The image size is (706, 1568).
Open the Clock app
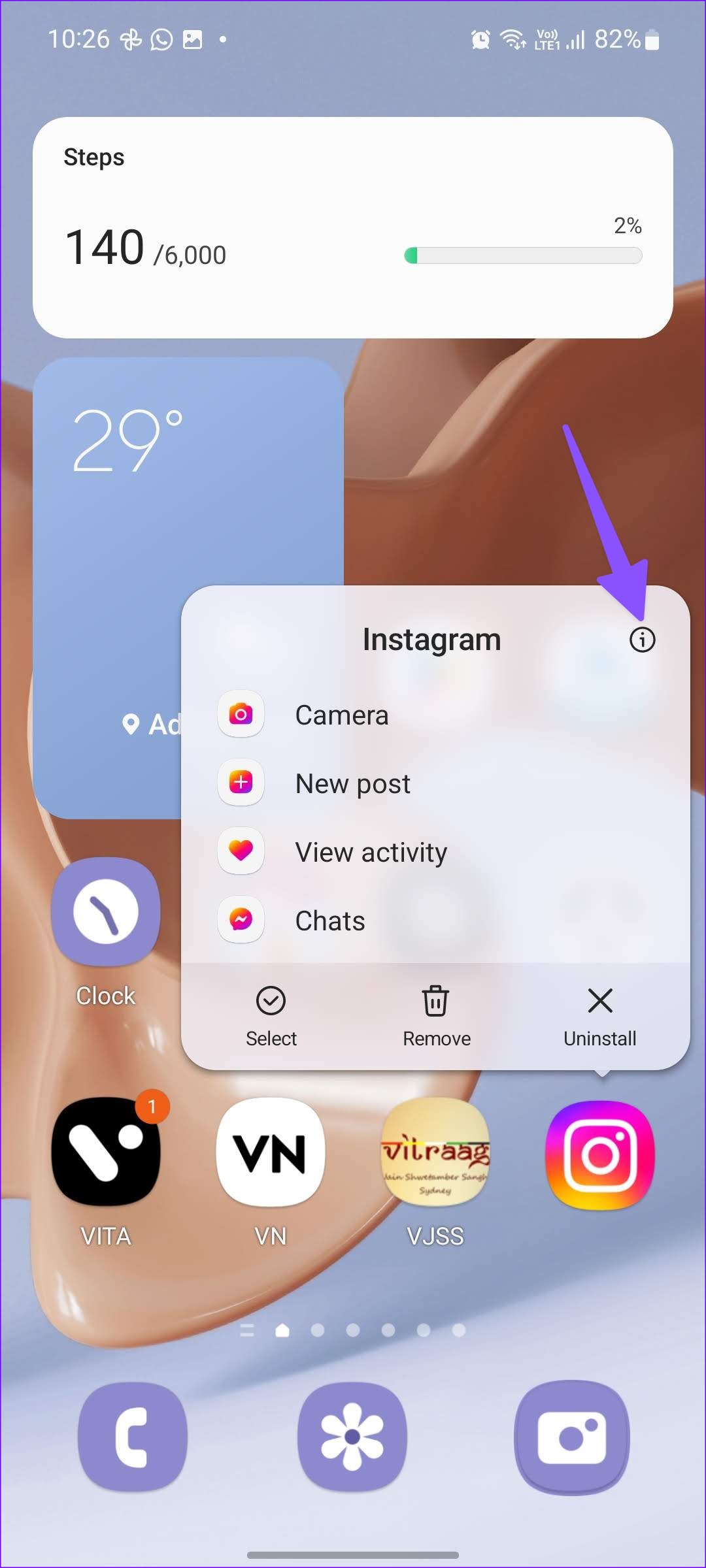(106, 912)
